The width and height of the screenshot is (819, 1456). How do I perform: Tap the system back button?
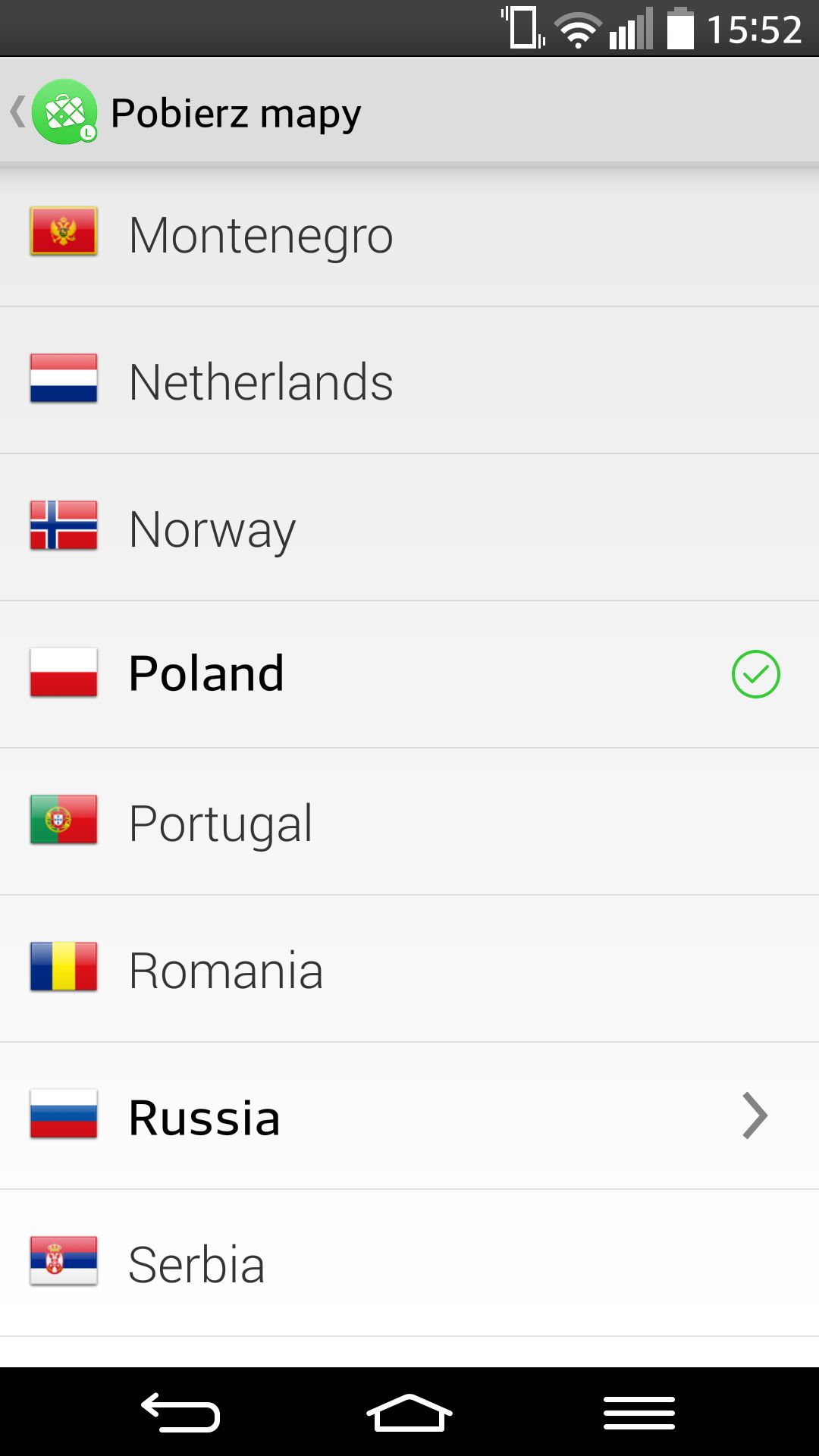coord(180,1413)
